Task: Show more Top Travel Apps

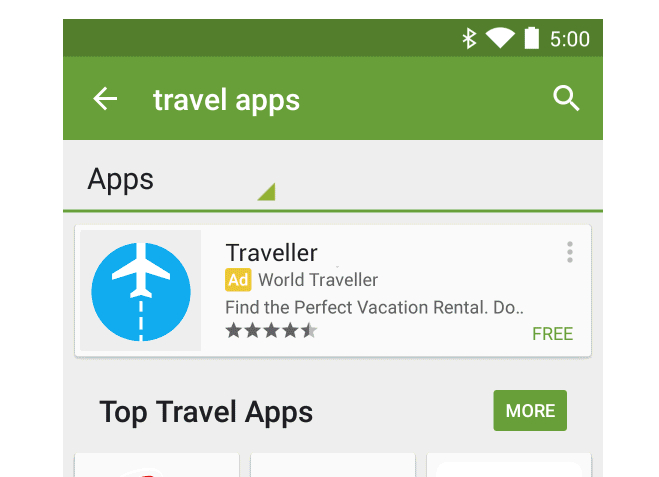Action: click(x=530, y=411)
